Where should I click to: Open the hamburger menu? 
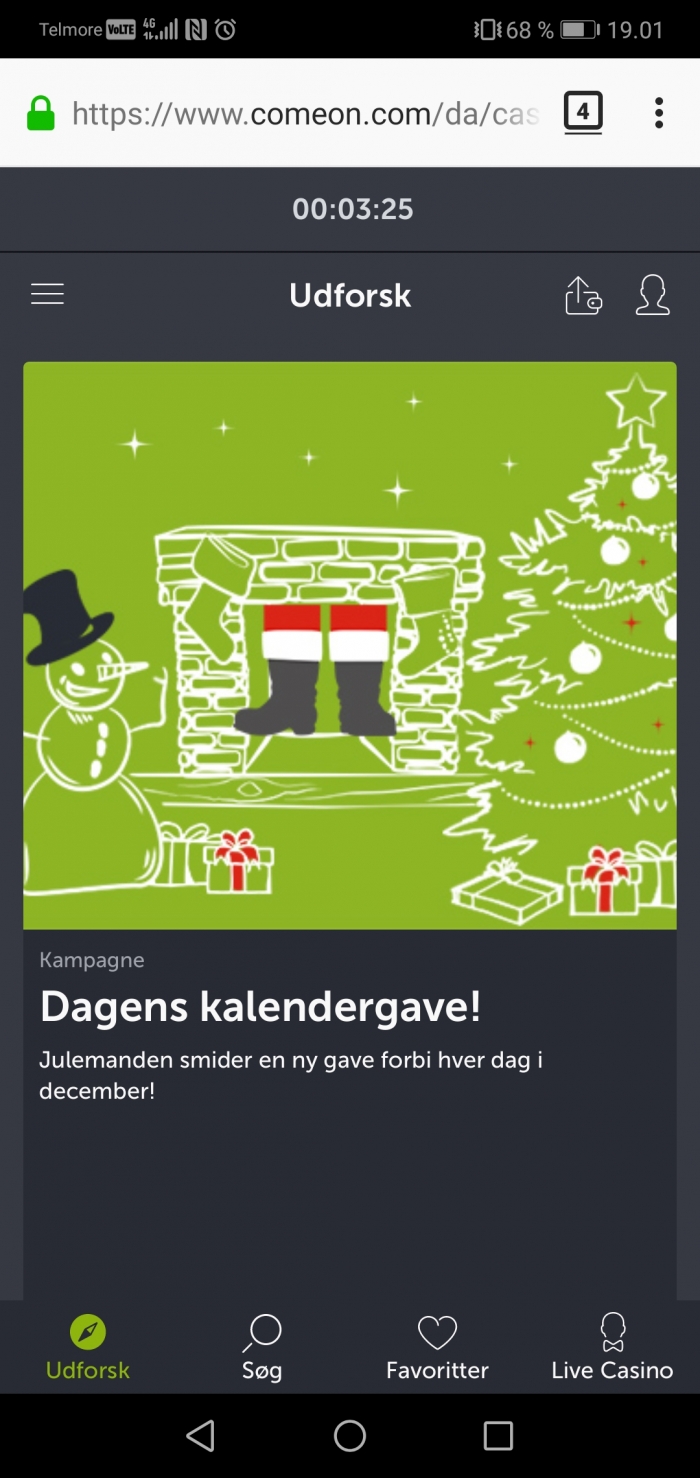click(x=47, y=294)
